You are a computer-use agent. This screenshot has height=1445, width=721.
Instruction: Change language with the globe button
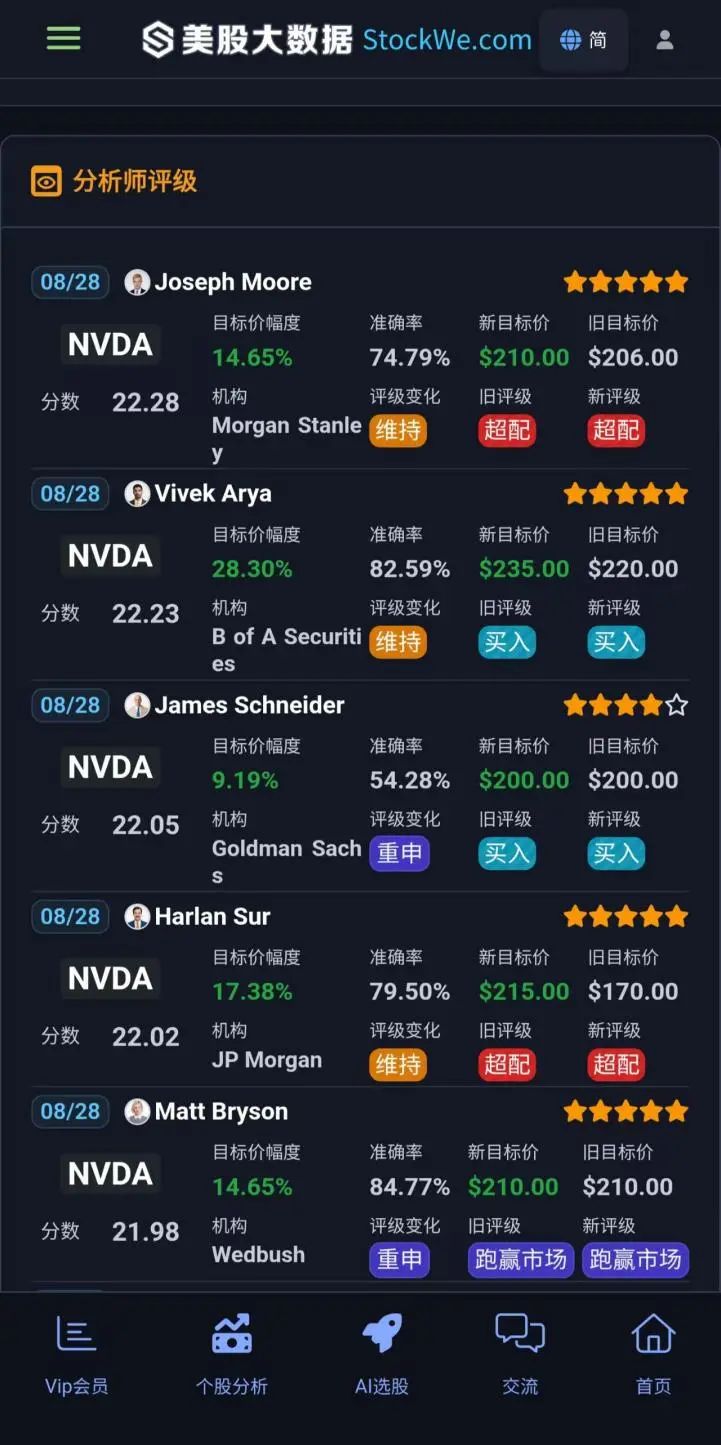click(583, 40)
